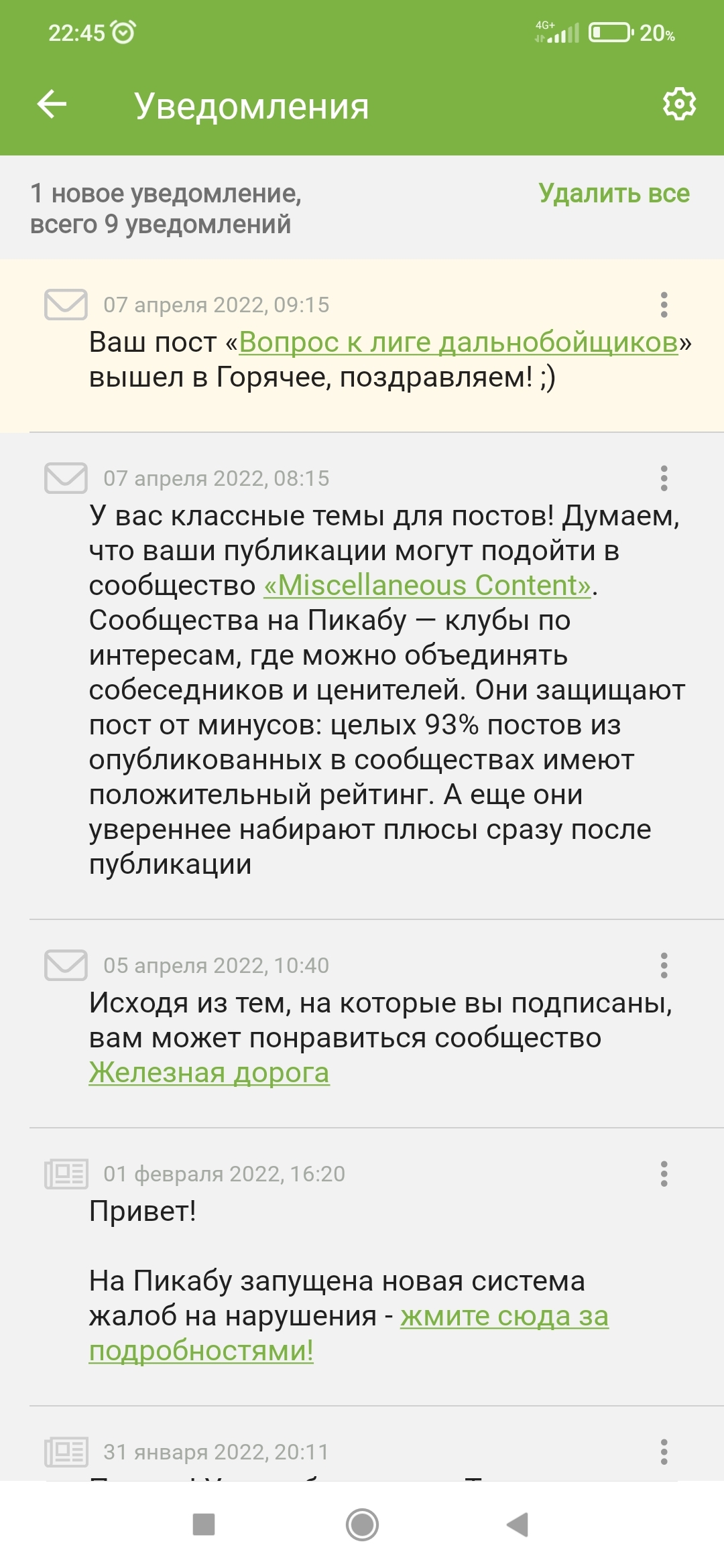Tap Удалить все to clear notifications
724x1568 pixels.
tap(613, 194)
